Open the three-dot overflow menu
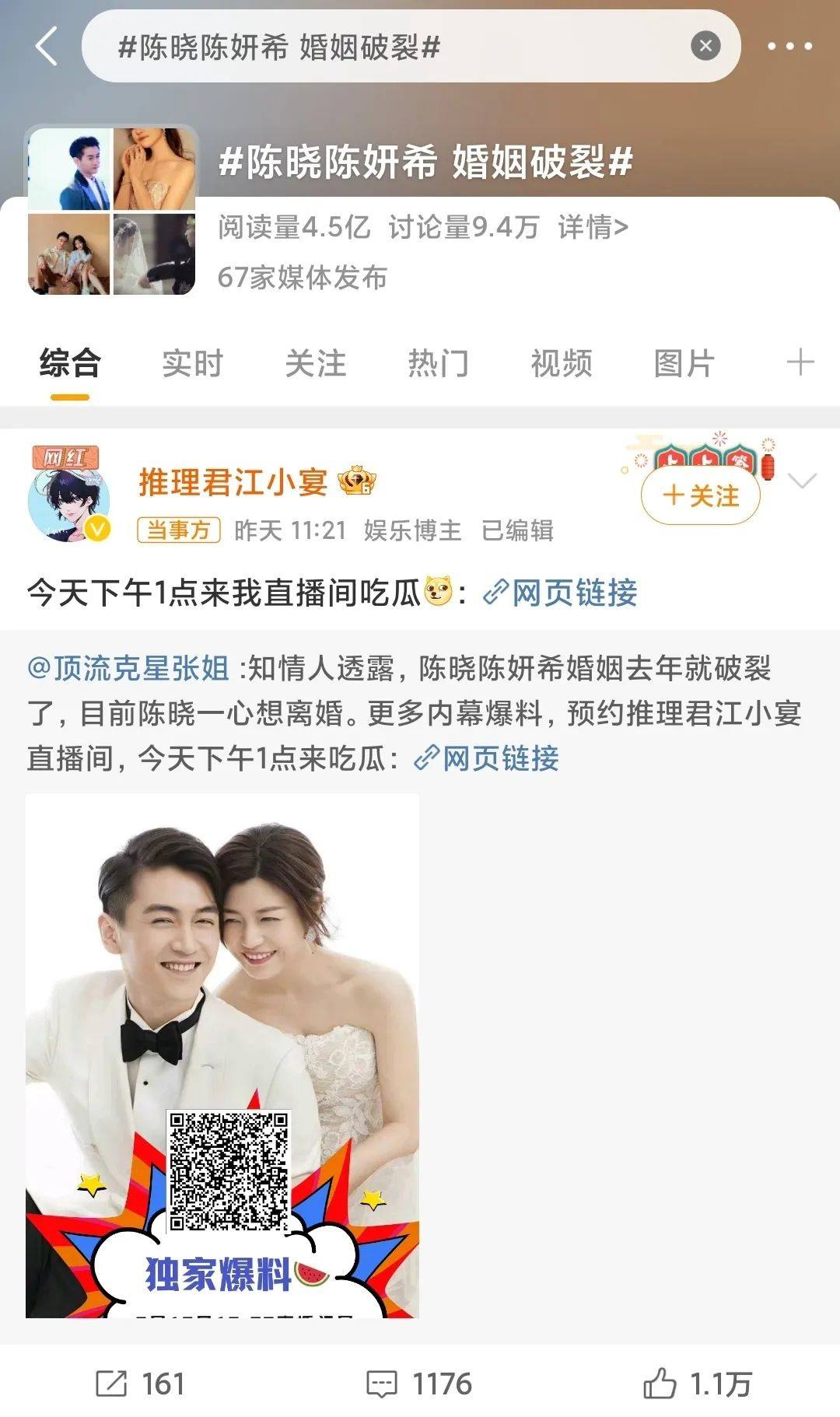 pyautogui.click(x=789, y=46)
